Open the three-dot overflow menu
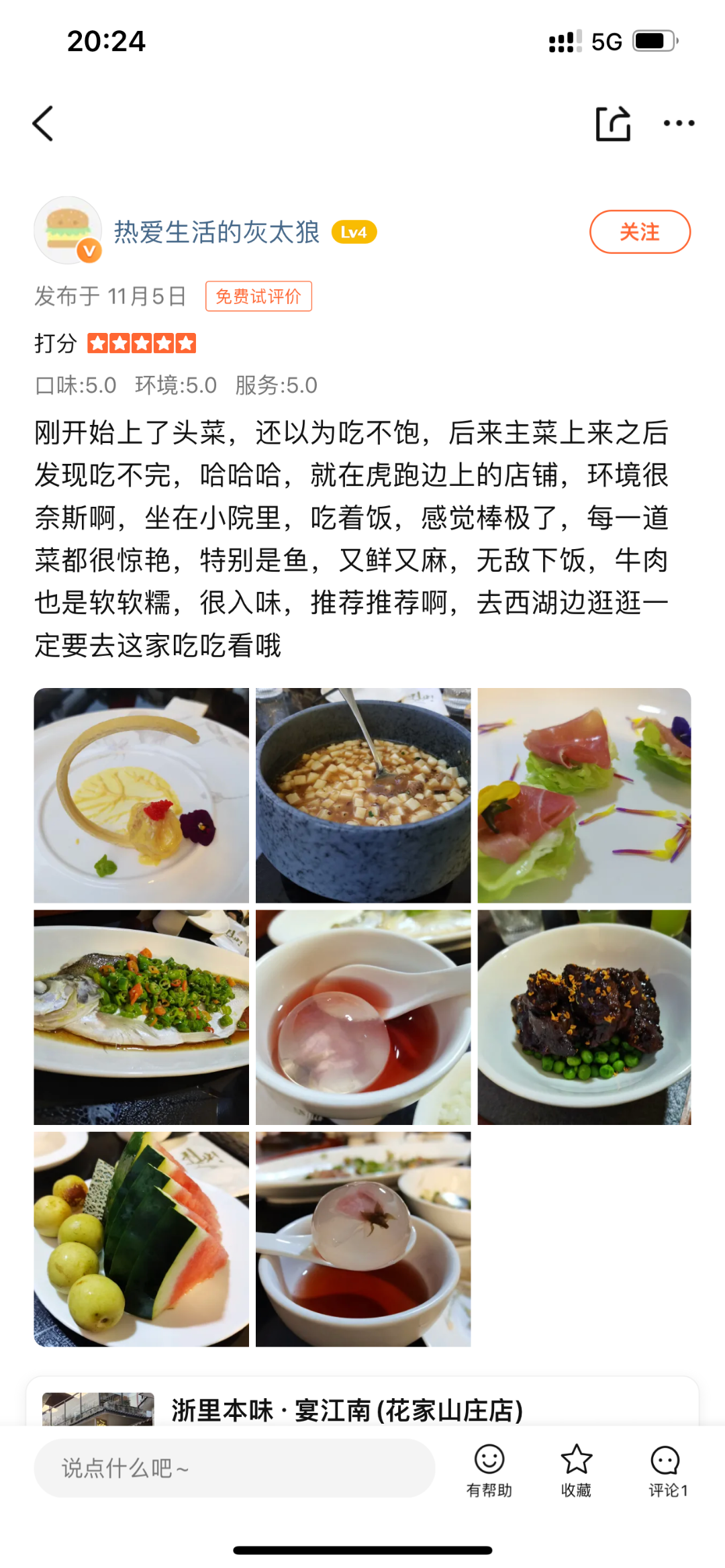Viewport: 725px width, 1568px height. pos(679,124)
